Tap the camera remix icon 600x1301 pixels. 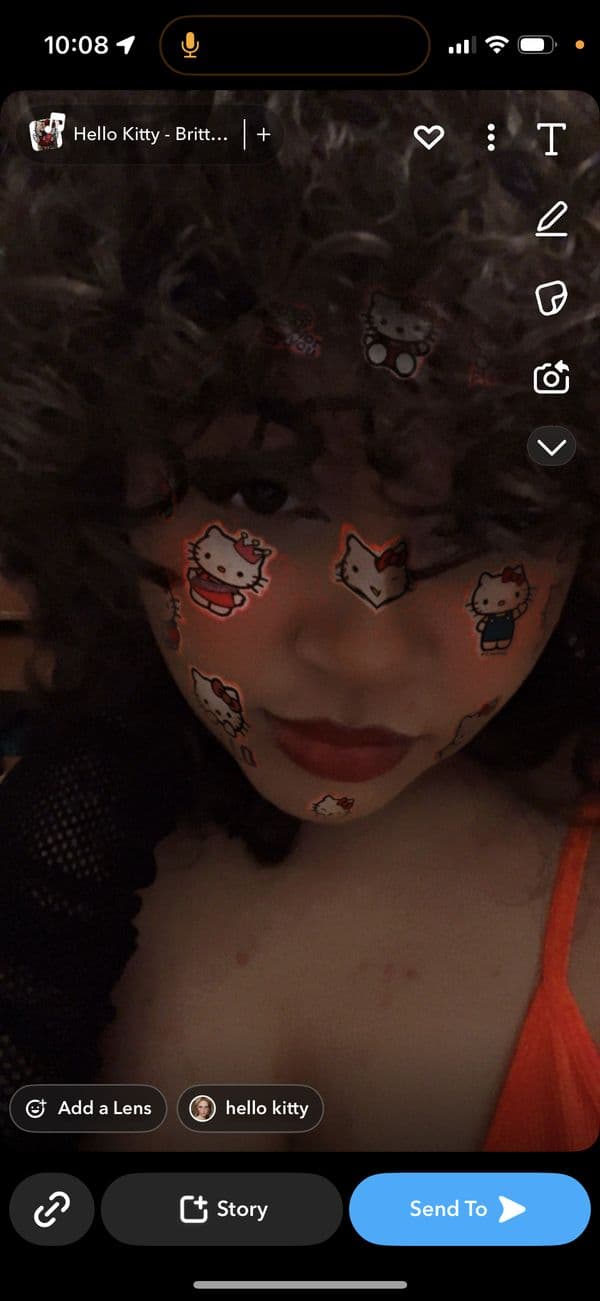pos(551,377)
